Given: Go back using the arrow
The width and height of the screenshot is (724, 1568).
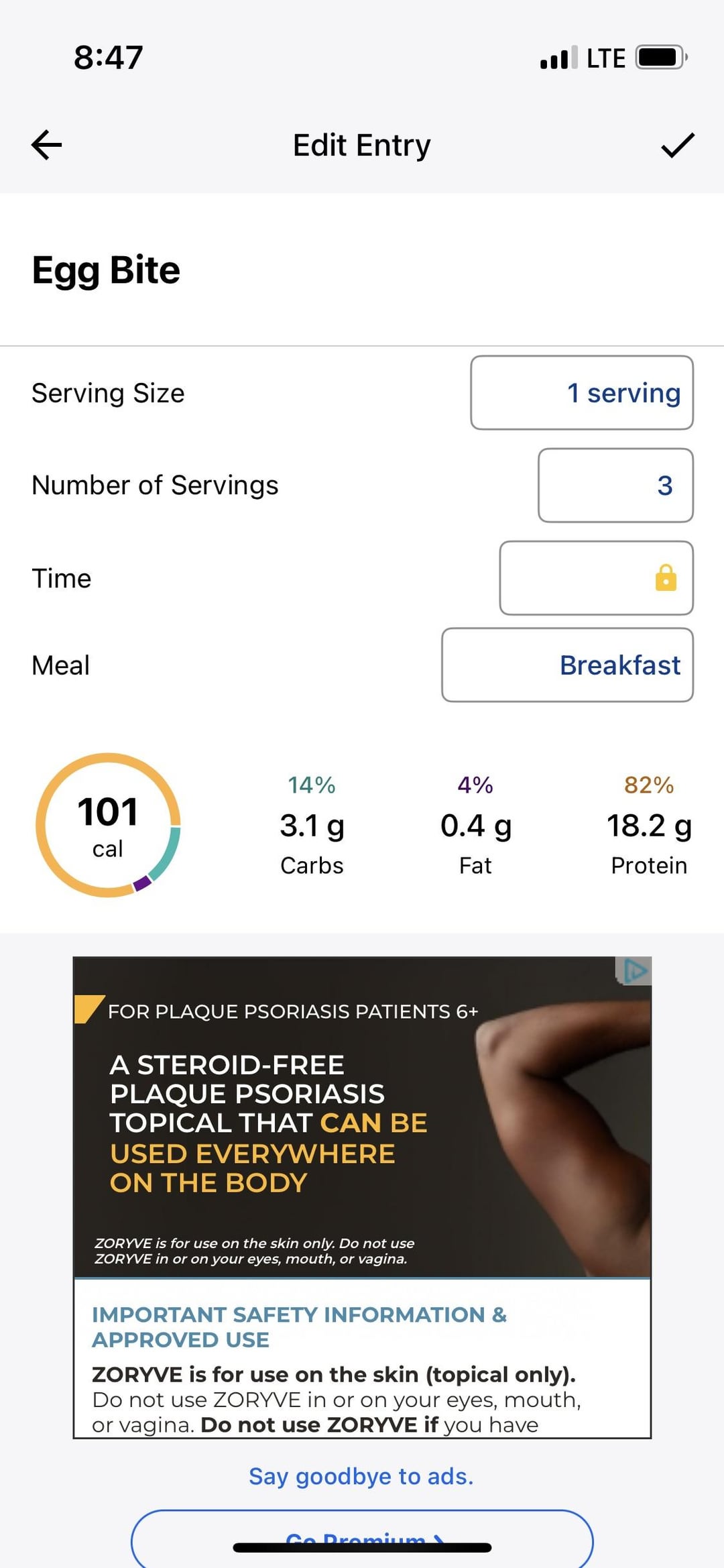Looking at the screenshot, I should [47, 145].
